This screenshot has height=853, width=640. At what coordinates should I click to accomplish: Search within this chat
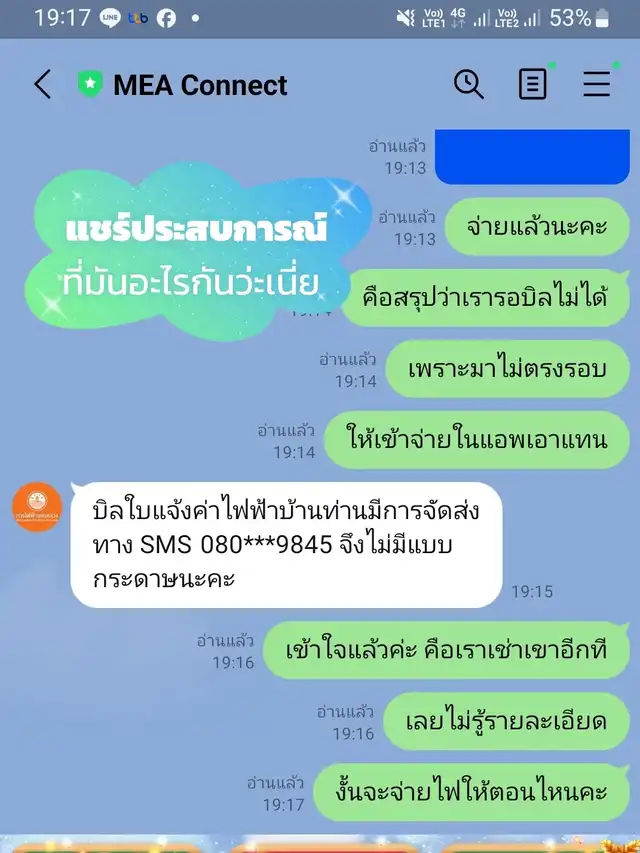click(x=468, y=84)
